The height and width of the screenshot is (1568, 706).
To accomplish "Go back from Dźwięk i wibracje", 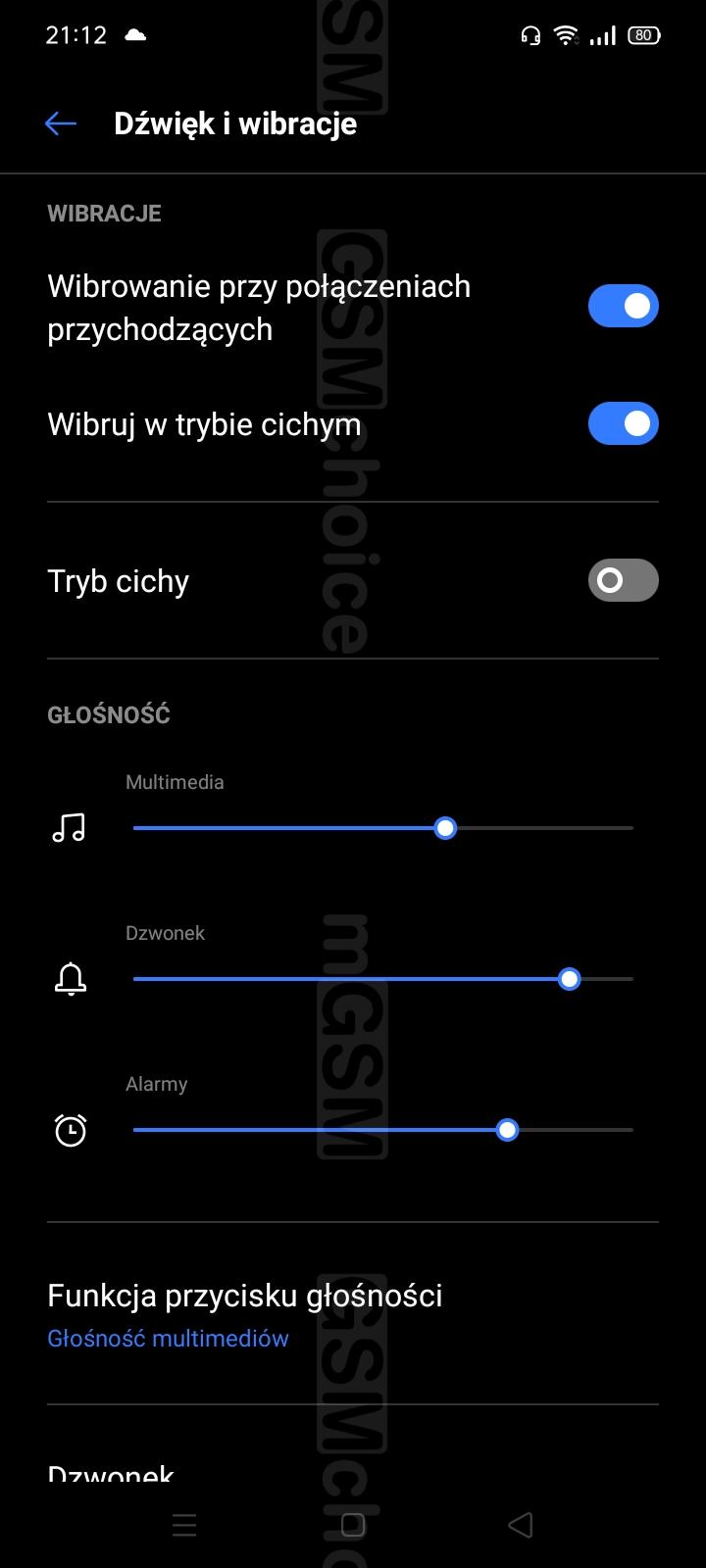I will (x=61, y=123).
